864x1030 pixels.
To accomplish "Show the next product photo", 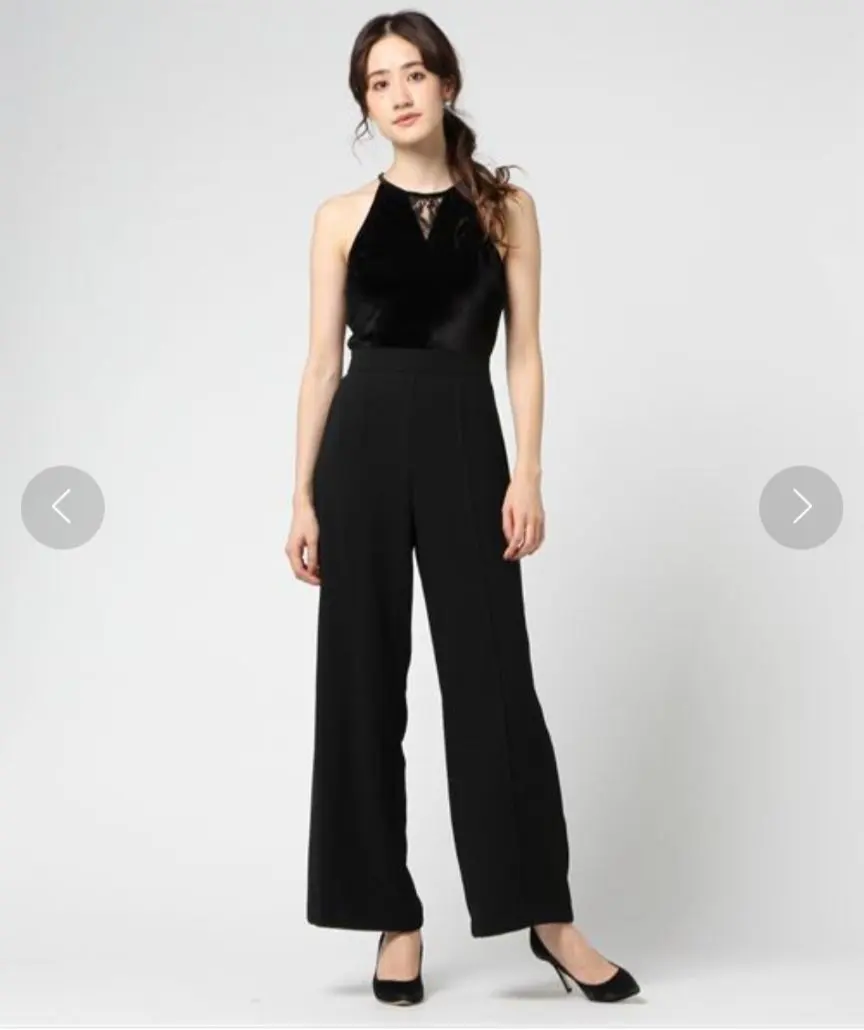I will tap(800, 507).
